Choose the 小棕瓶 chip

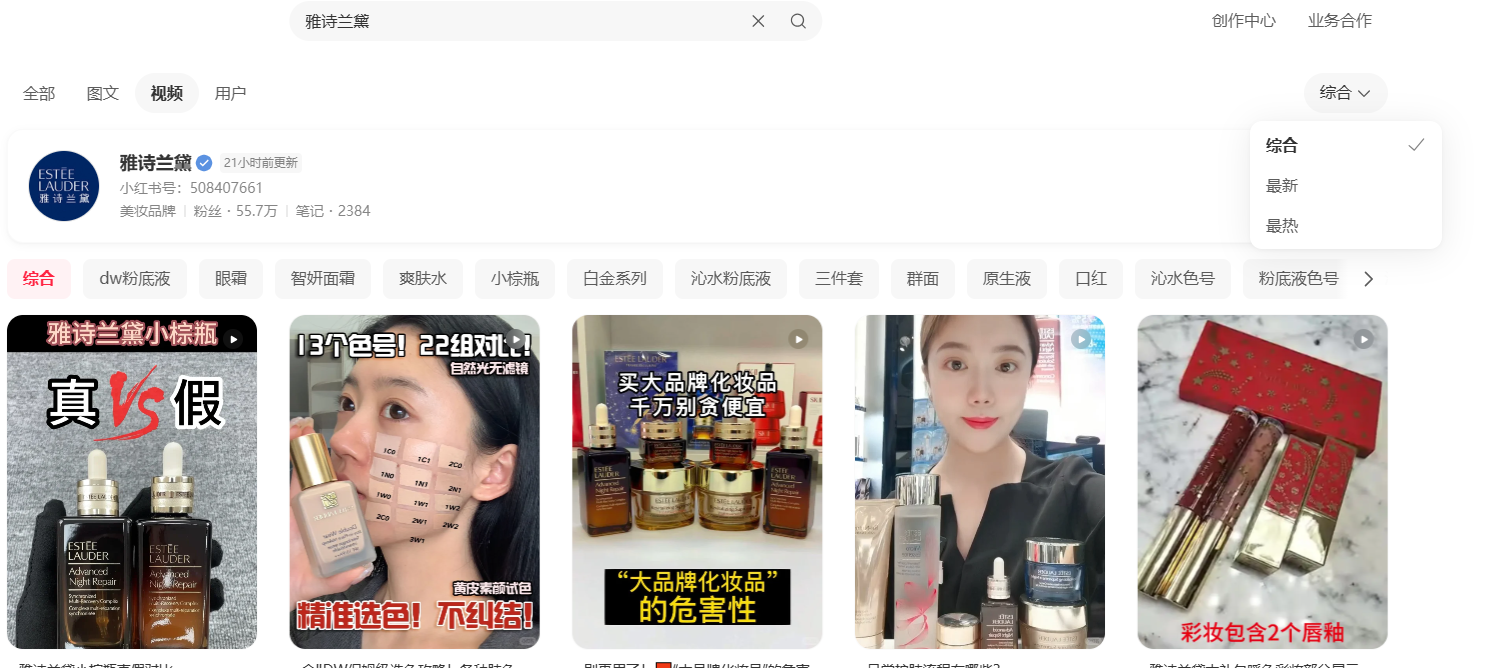coord(515,279)
